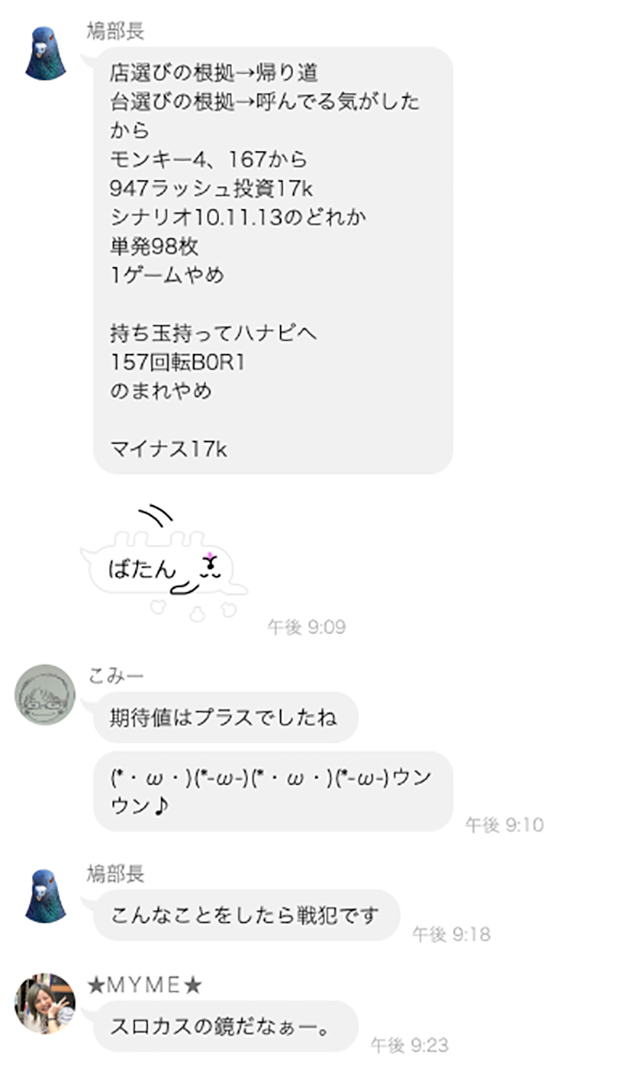Tap 鳩部長's avatar beside the 戦犯です message
The image size is (640, 1068).
point(45,895)
